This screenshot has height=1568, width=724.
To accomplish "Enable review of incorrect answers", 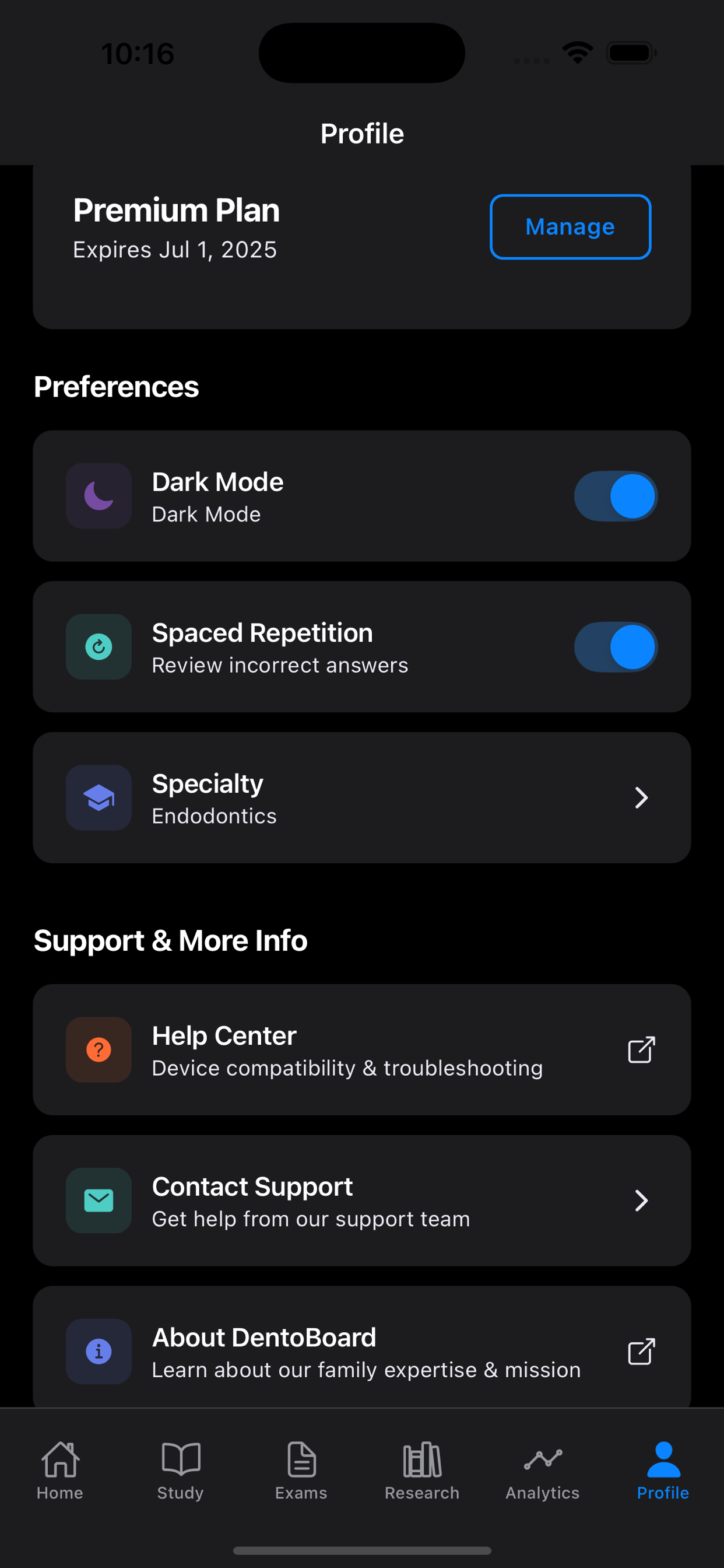I will [616, 647].
